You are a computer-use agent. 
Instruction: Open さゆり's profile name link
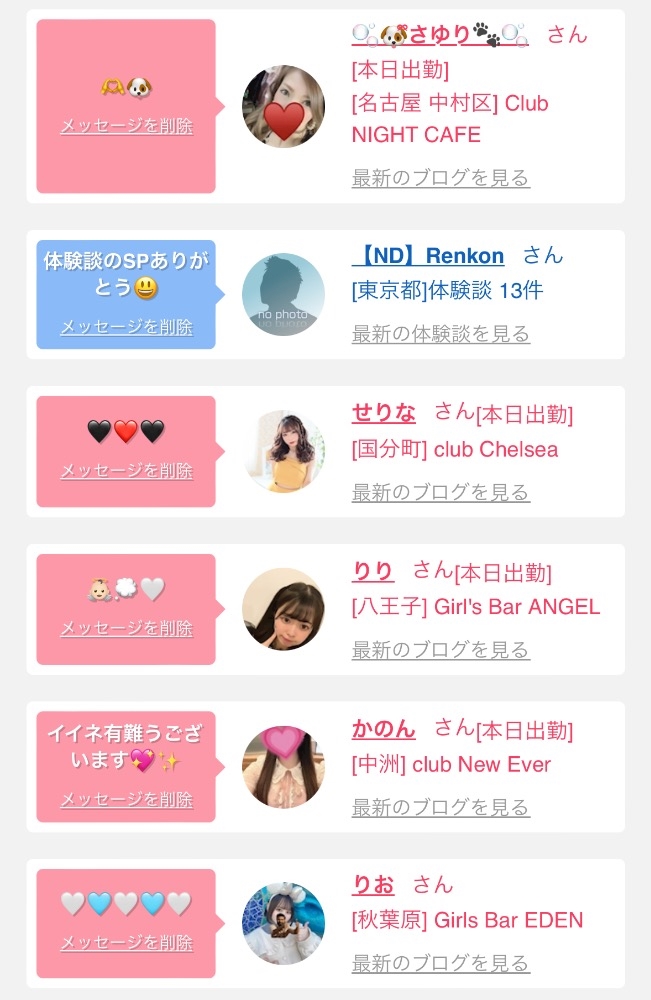440,35
